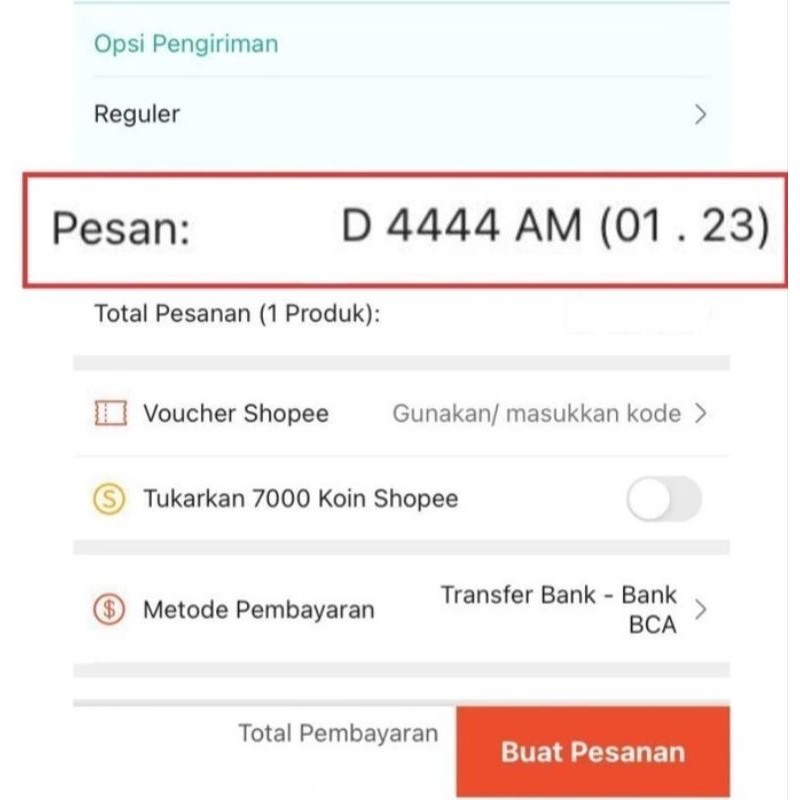Edit the Pesan message field
Screen dimensions: 800x800
(x=406, y=229)
